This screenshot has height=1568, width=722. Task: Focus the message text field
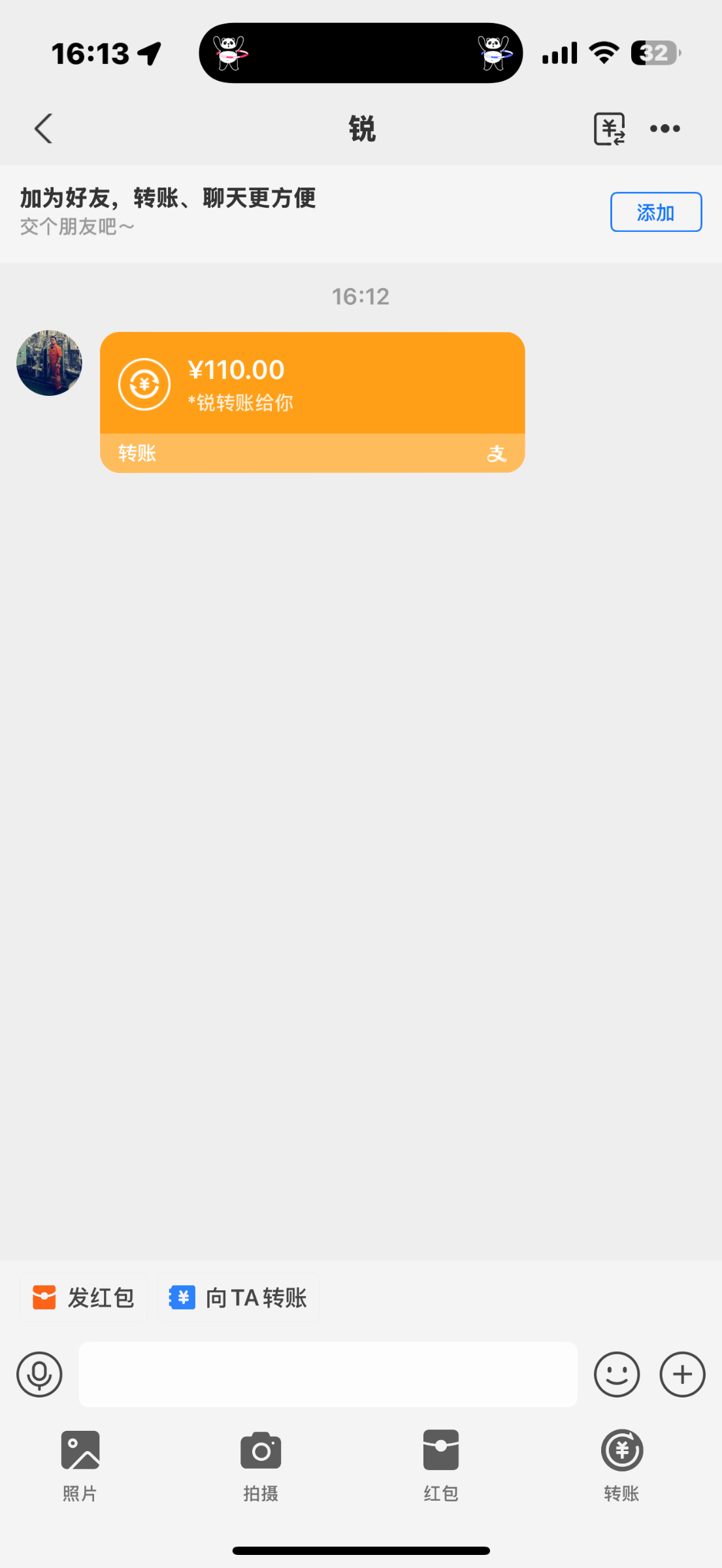click(x=328, y=1374)
